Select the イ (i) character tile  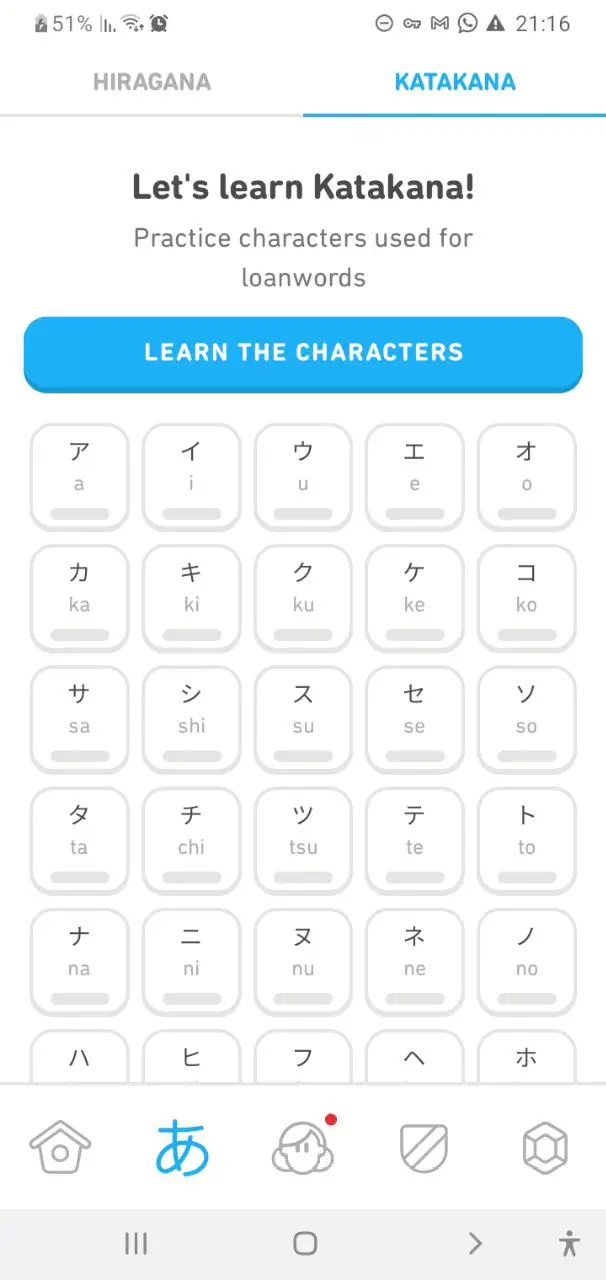click(x=191, y=476)
